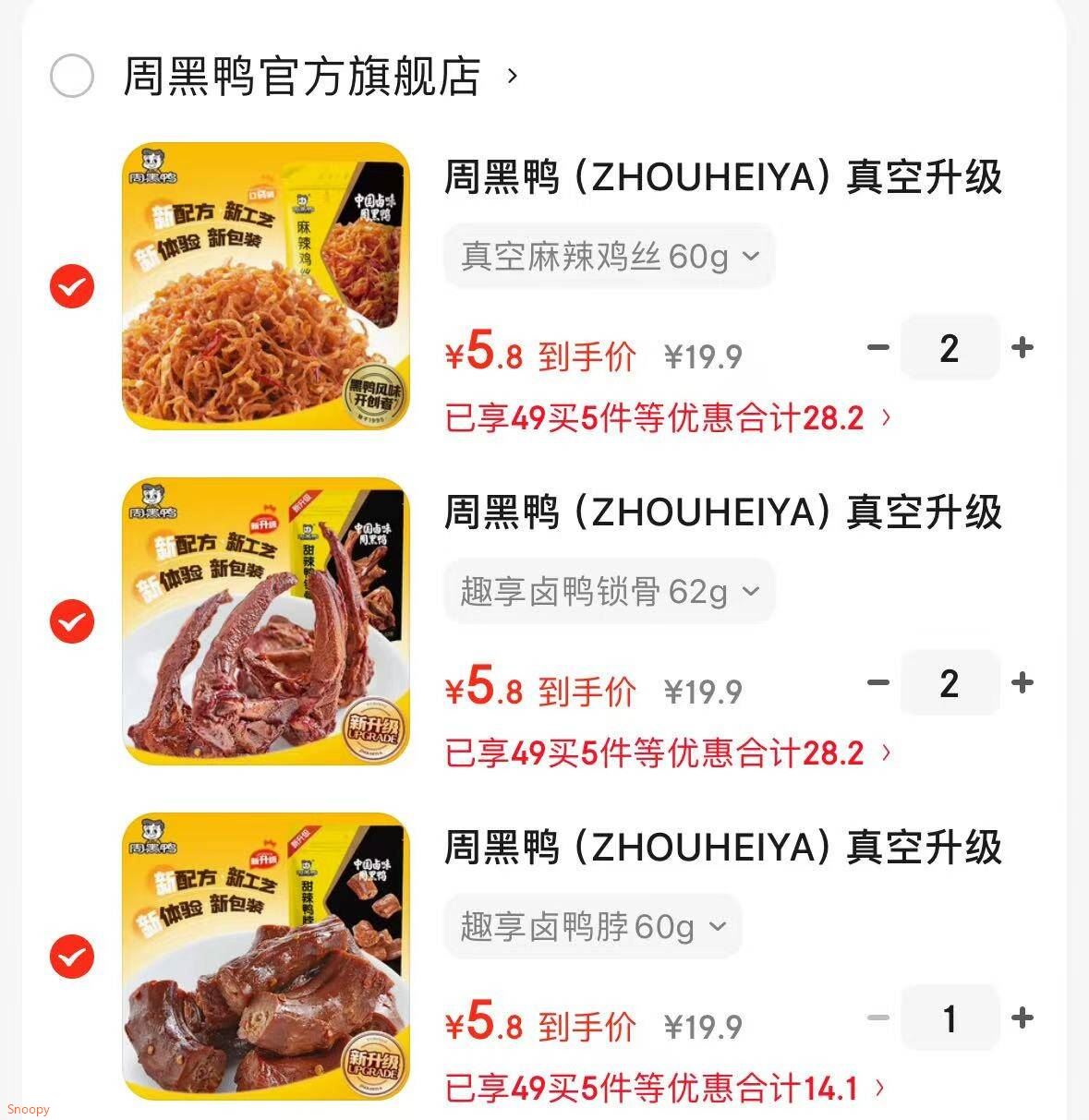Change the 趣享卤鸭锁骨 62g variant

(609, 591)
